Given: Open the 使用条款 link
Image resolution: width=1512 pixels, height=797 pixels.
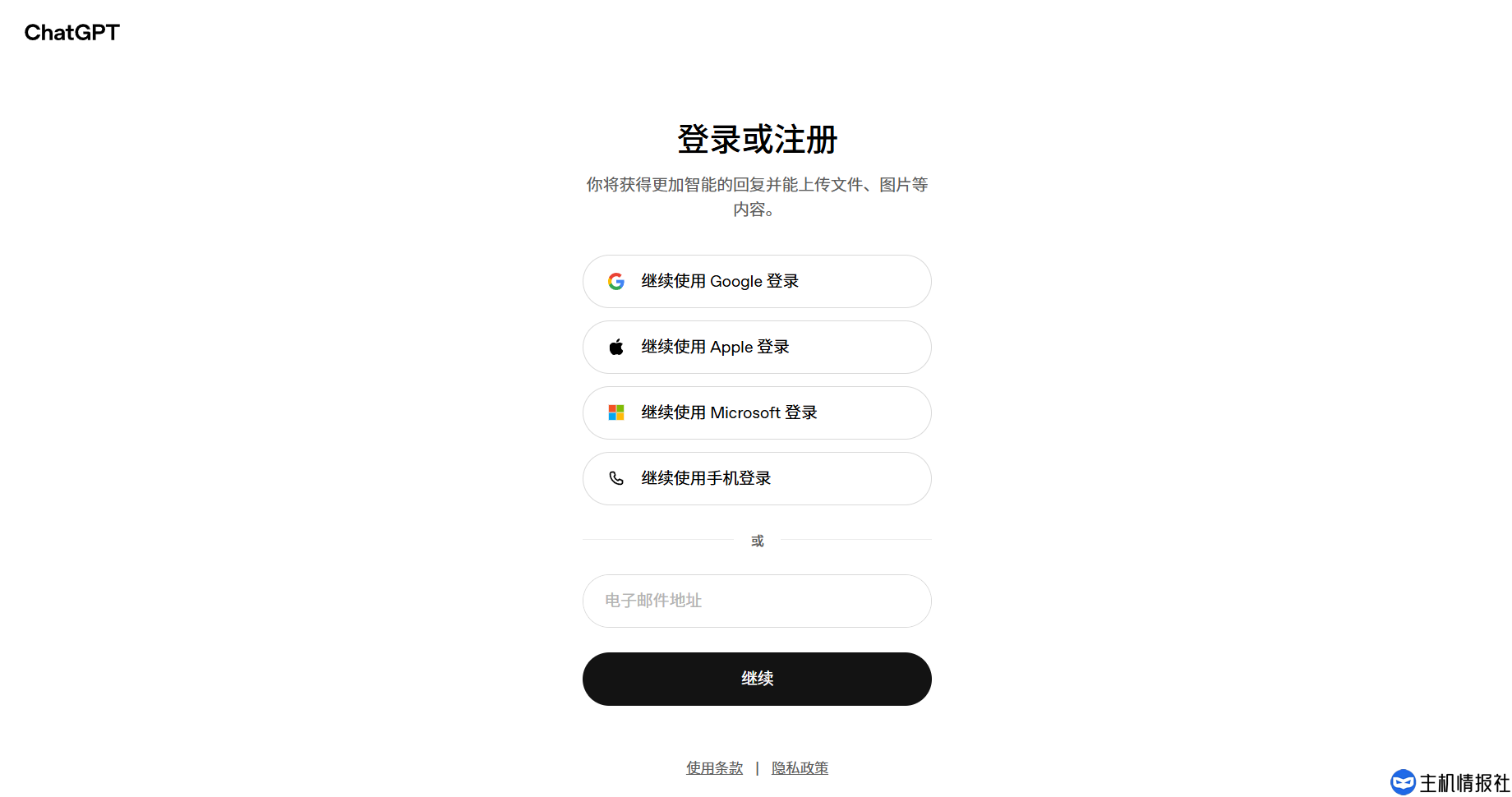Looking at the screenshot, I should [714, 767].
